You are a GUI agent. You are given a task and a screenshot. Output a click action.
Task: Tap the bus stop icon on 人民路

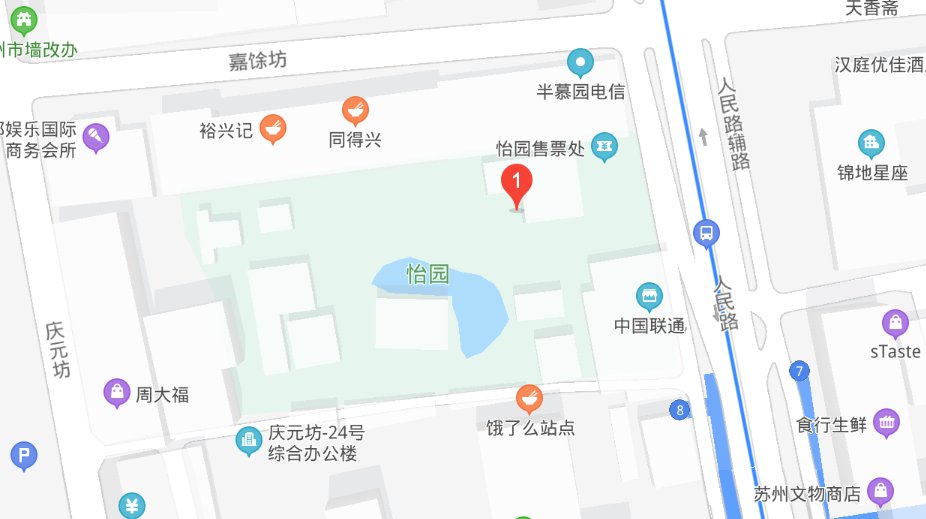[706, 234]
